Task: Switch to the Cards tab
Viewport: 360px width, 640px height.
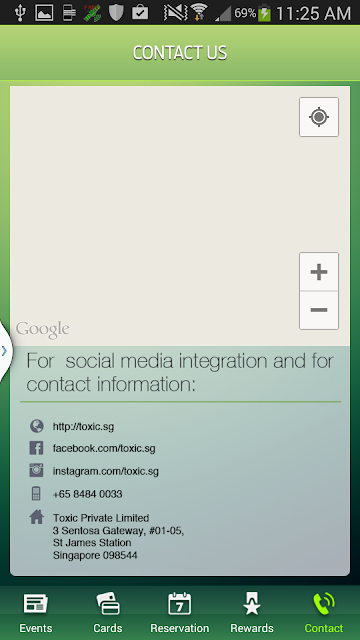Action: coord(108,613)
